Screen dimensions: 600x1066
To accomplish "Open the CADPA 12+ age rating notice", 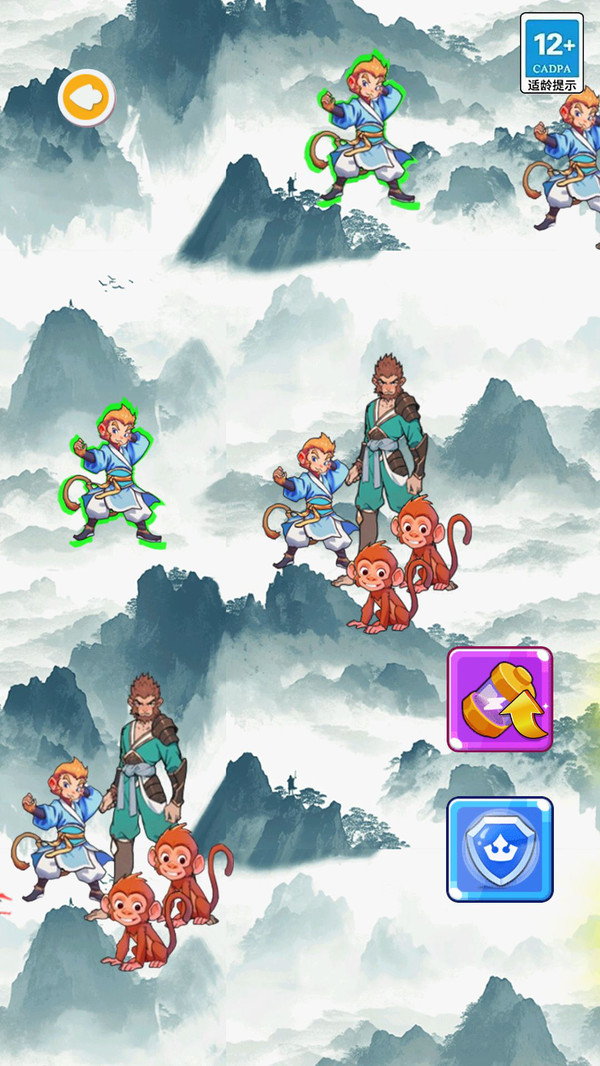I will tap(551, 53).
